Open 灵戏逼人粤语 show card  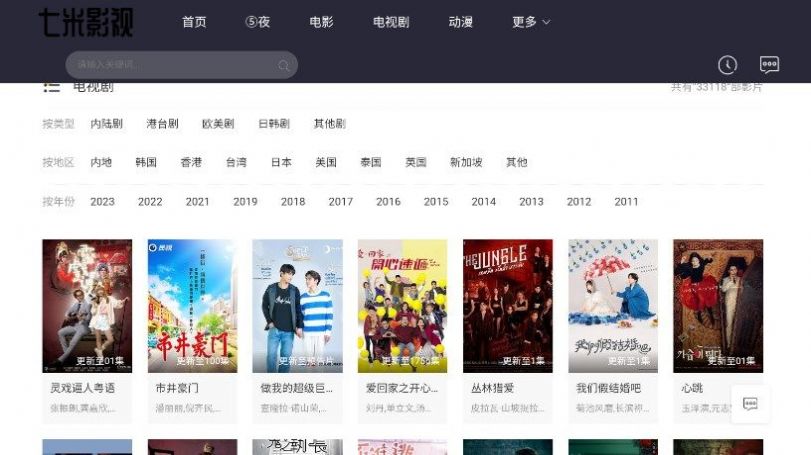tap(87, 306)
